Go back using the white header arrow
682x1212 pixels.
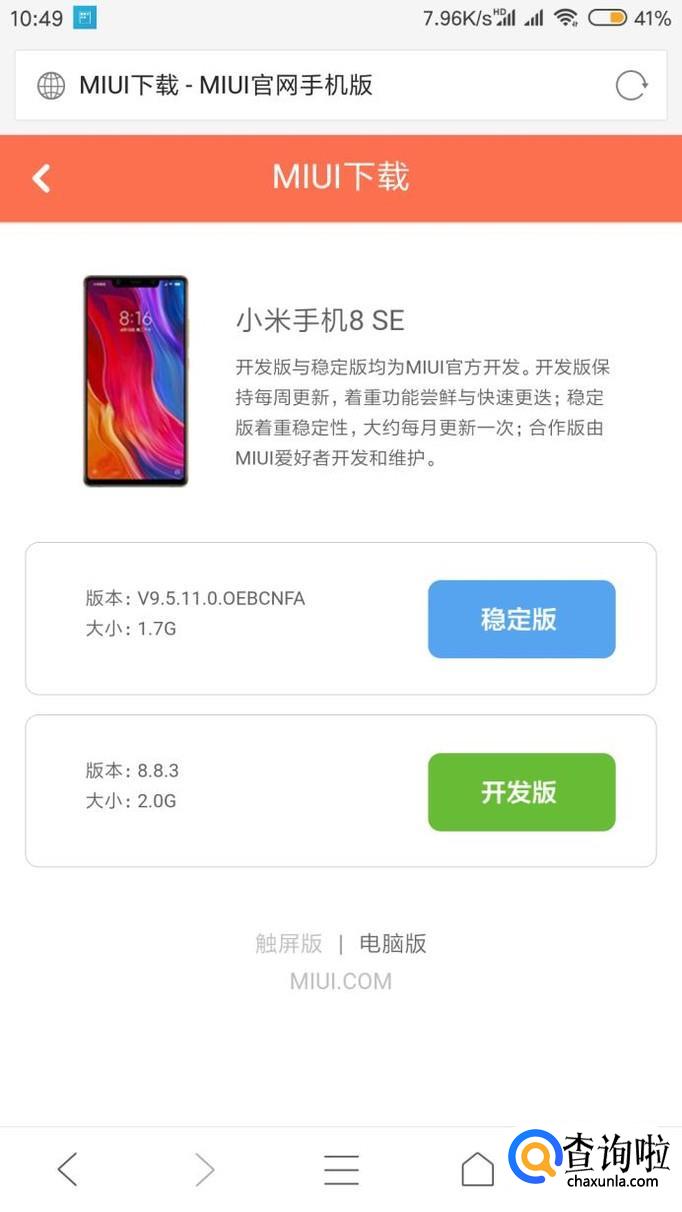[x=41, y=178]
